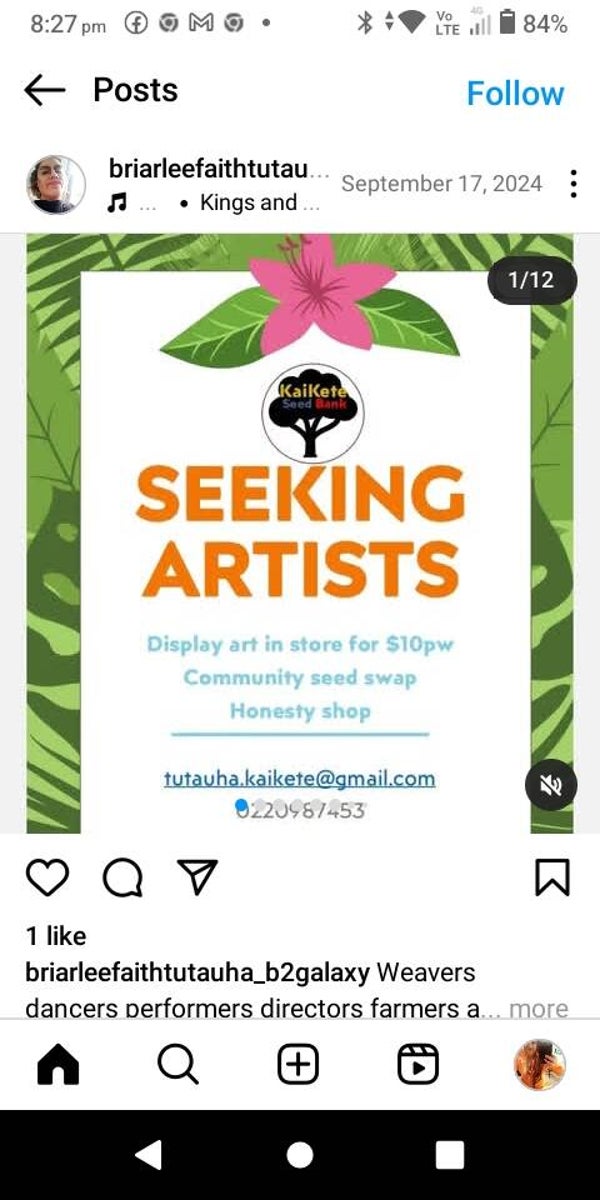The height and width of the screenshot is (1200, 600).
Task: Like the Seeking Artists post
Action: tap(47, 877)
